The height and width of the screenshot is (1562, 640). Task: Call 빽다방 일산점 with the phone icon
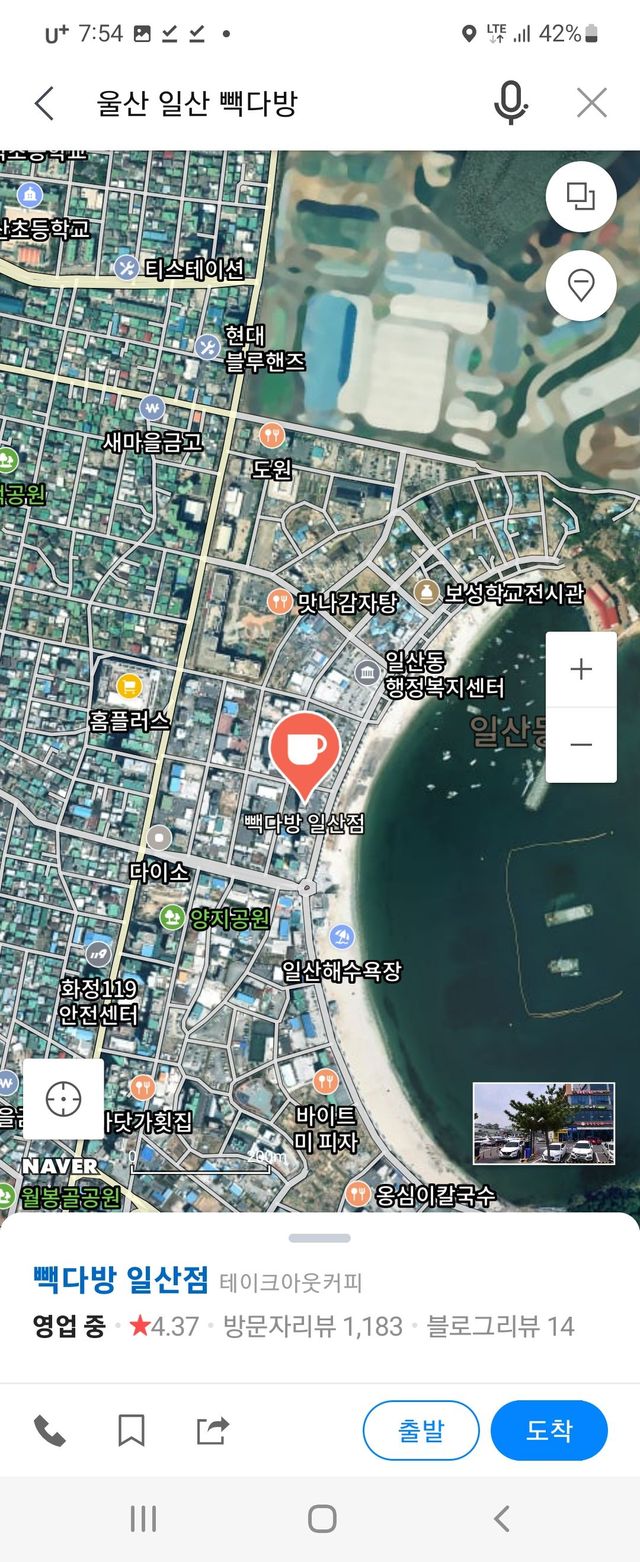(x=49, y=1430)
